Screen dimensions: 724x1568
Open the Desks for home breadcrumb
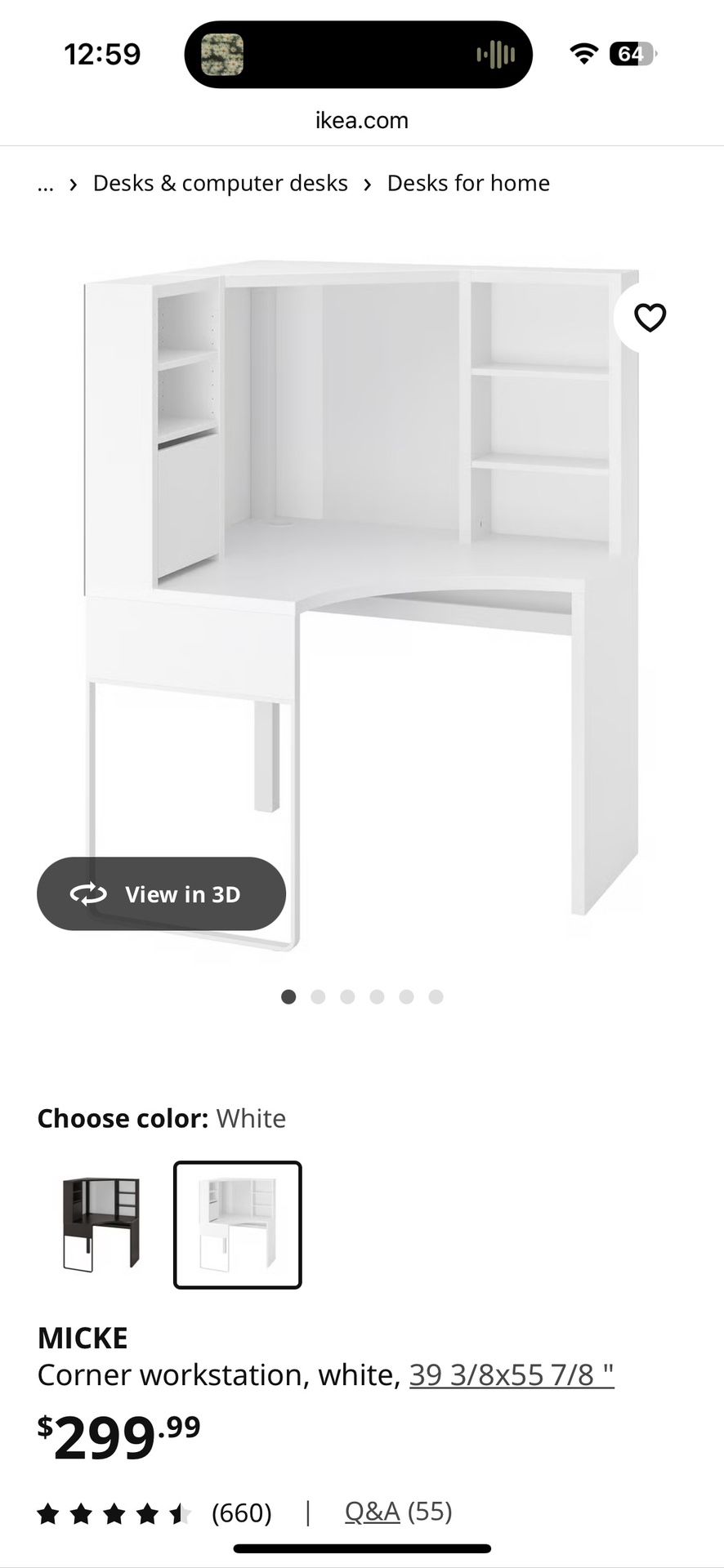click(467, 183)
